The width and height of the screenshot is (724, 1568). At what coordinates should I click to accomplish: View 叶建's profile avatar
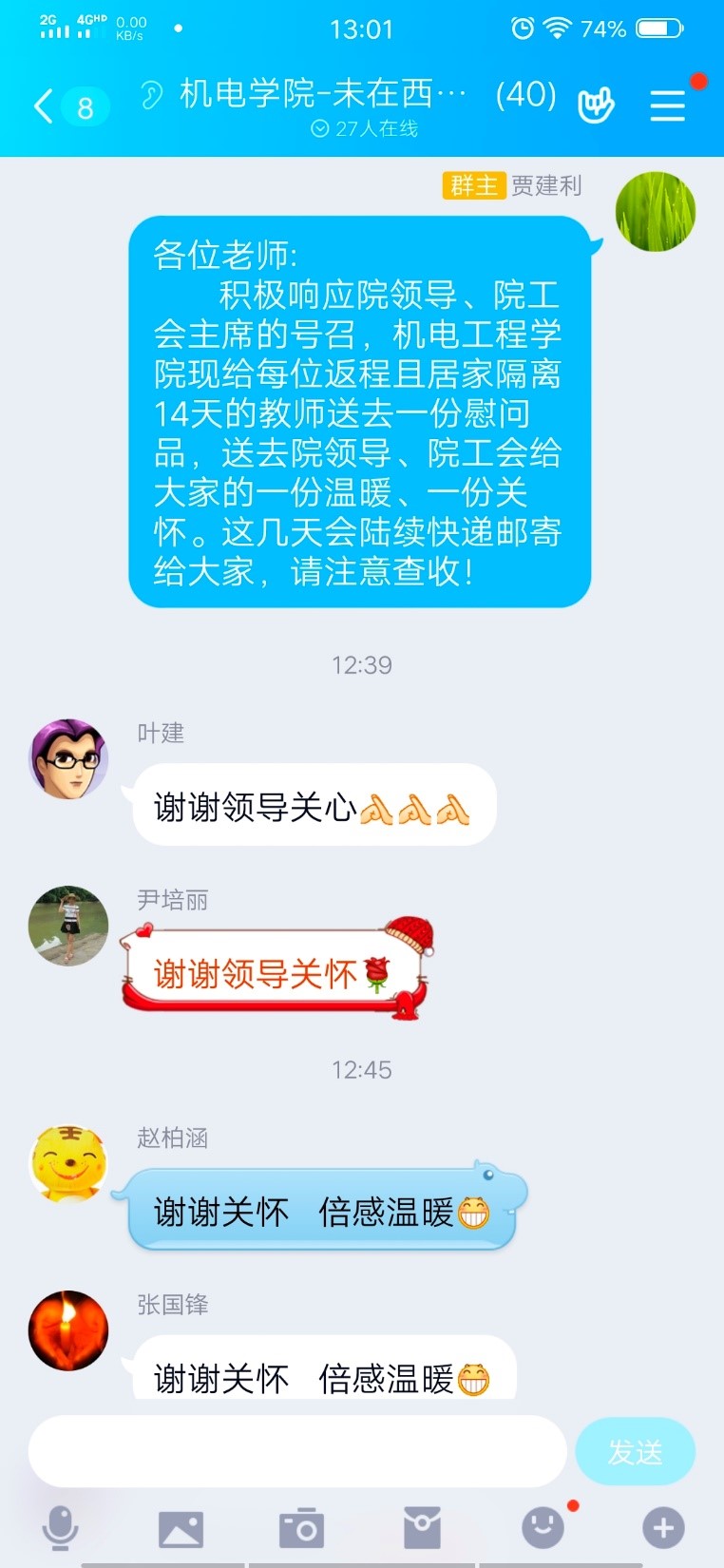click(x=68, y=758)
